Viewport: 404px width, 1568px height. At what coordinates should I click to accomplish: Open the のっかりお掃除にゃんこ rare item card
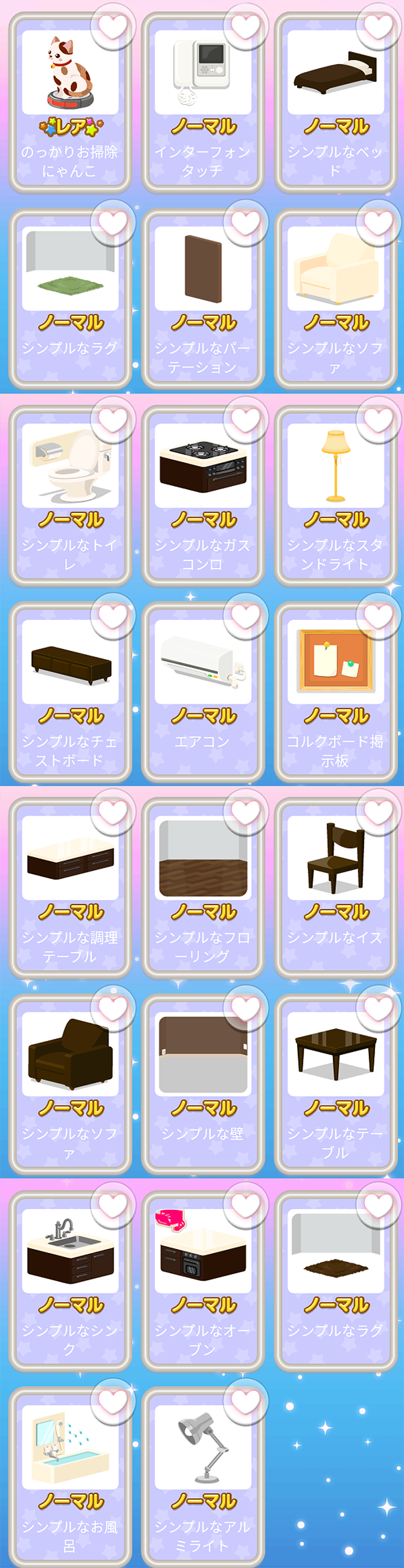(x=70, y=103)
